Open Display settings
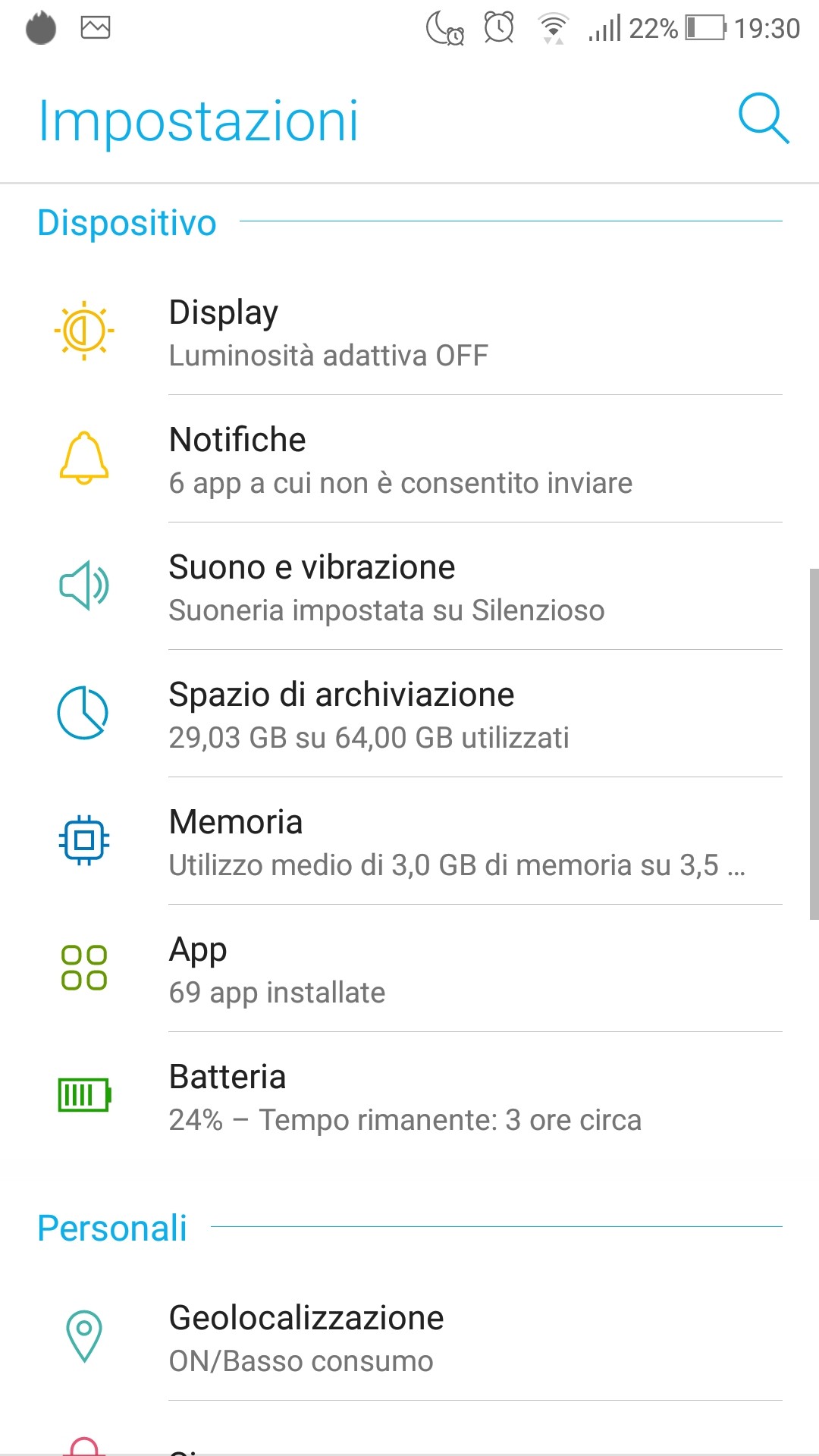This screenshot has height=1456, width=819. (409, 332)
